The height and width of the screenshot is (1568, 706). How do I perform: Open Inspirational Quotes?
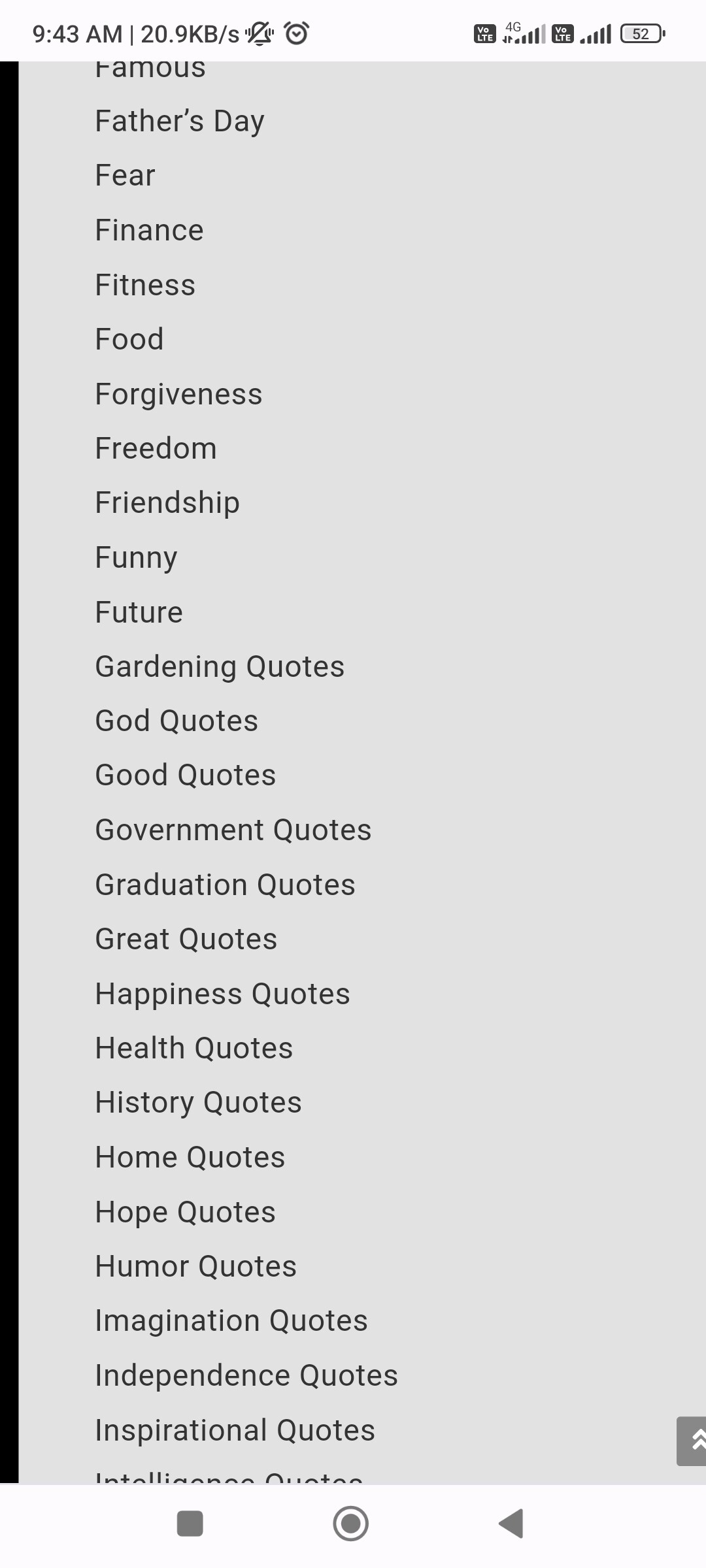pos(235,1431)
